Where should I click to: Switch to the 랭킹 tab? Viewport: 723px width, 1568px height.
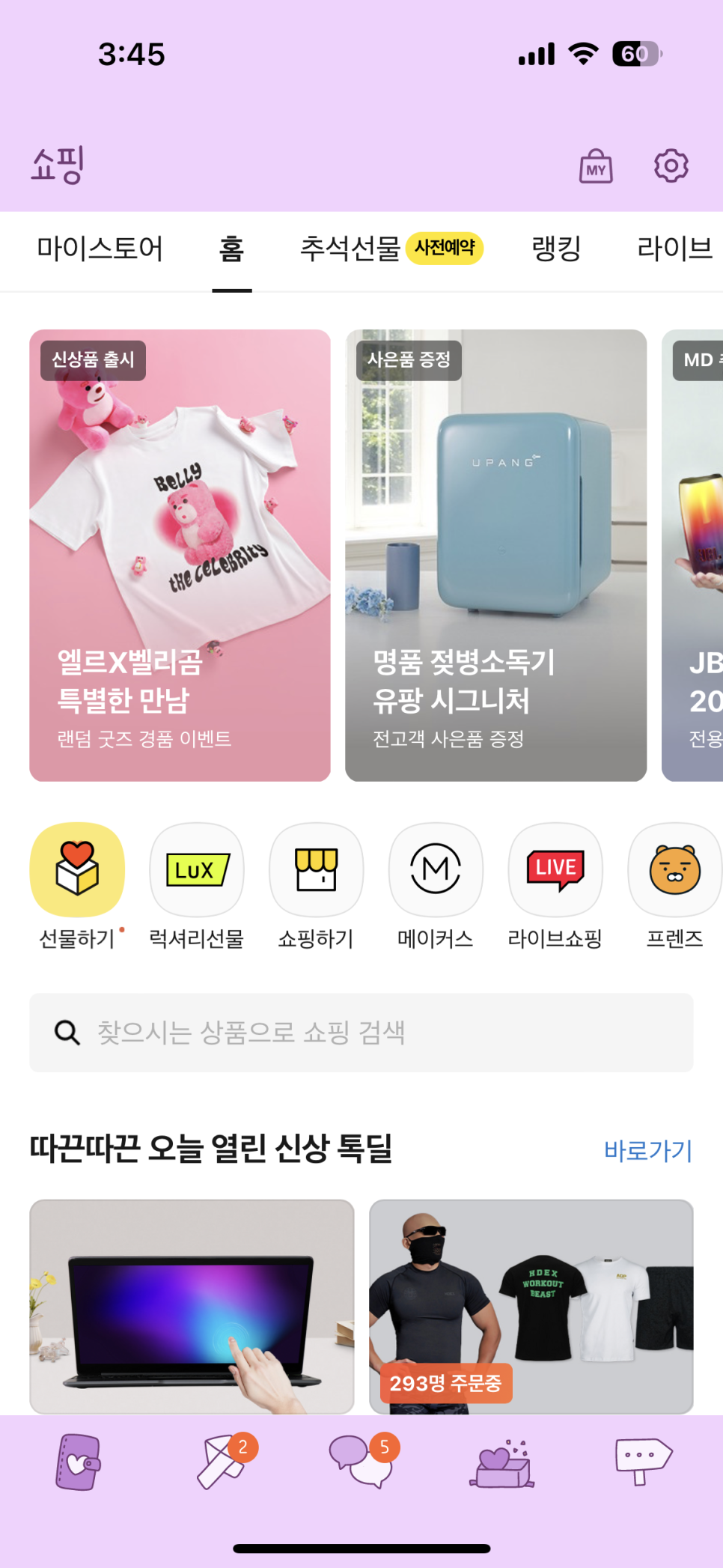tap(556, 249)
